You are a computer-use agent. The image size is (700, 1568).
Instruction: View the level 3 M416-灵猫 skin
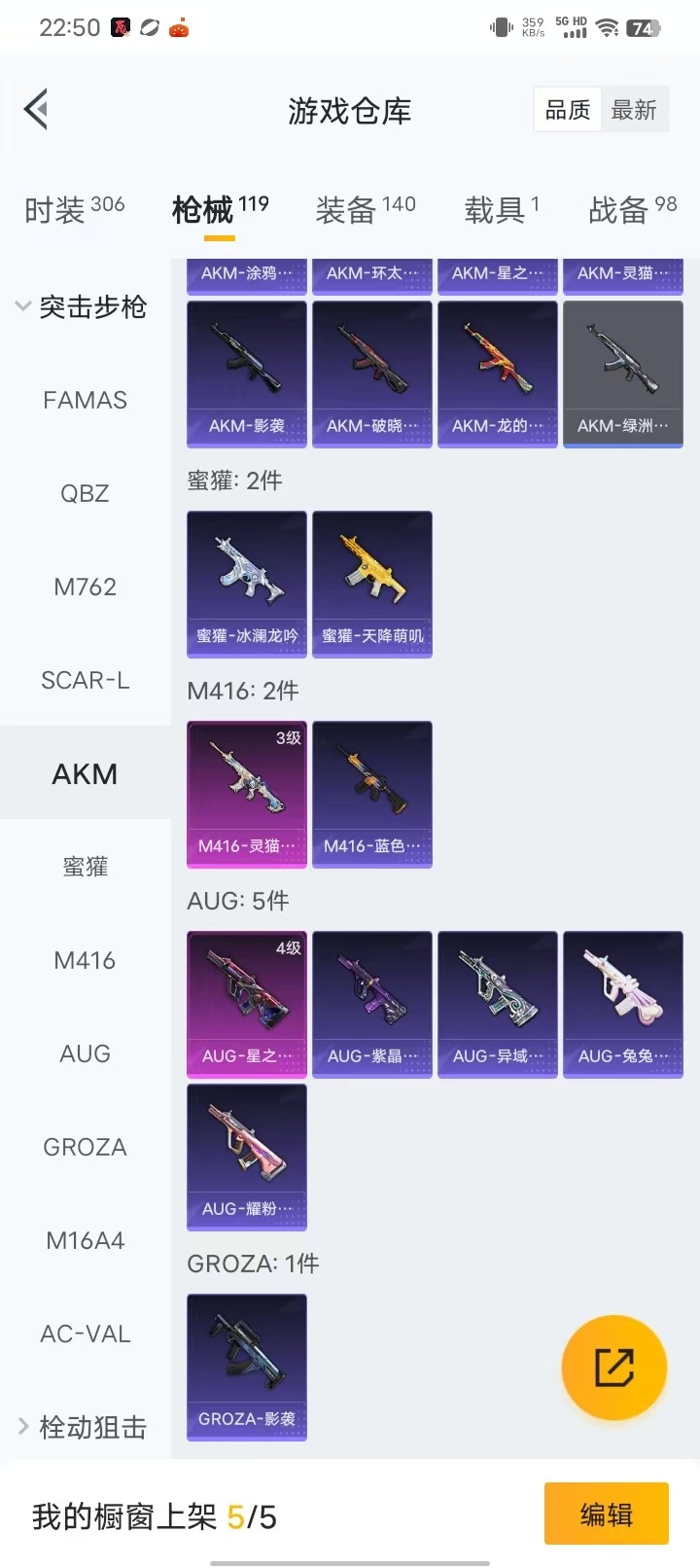[x=247, y=794]
